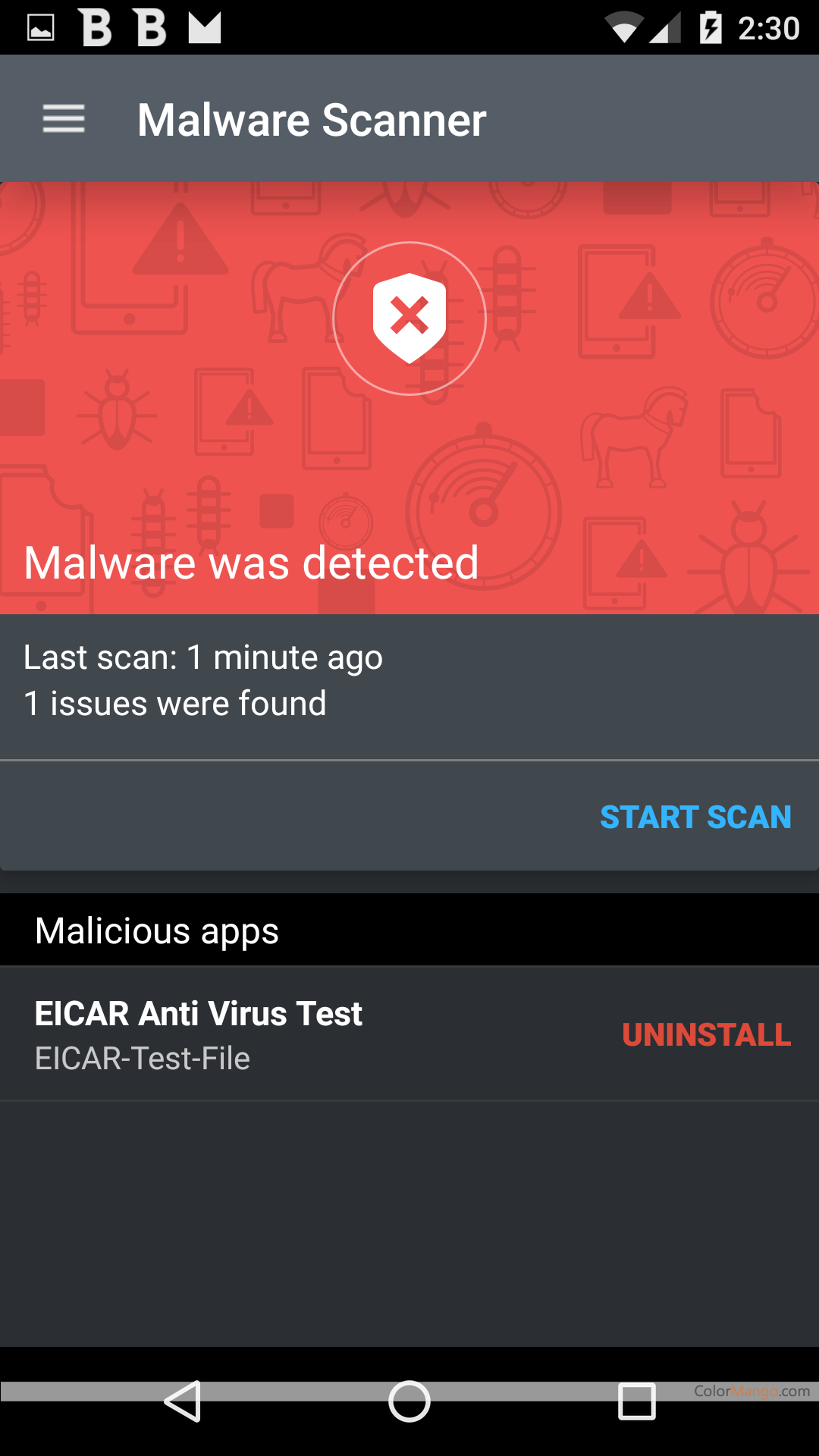Open the hamburger navigation menu
819x1456 pixels.
64,119
